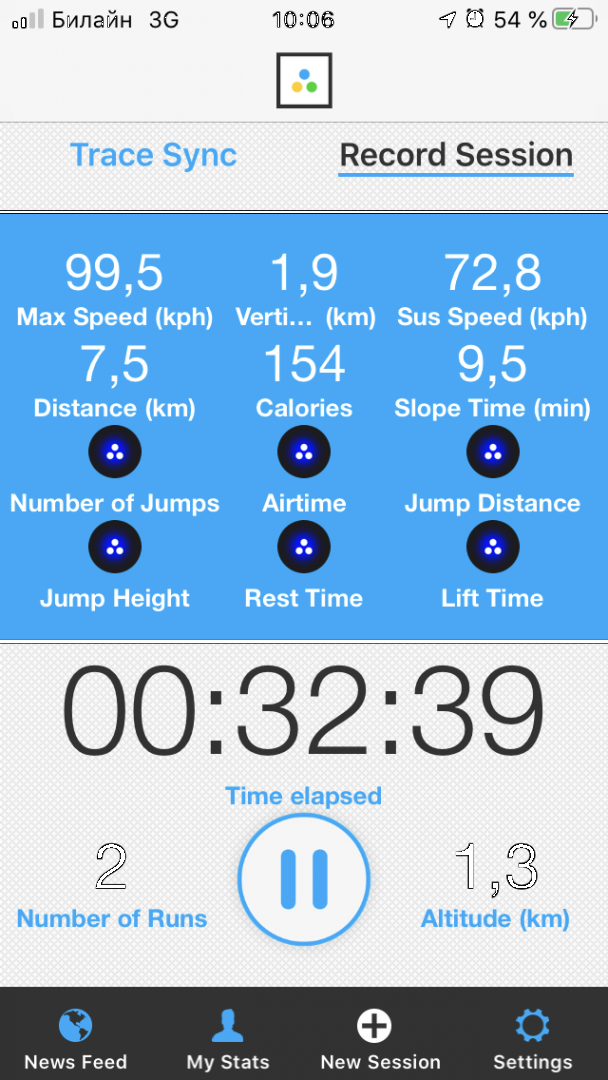Tap the Trace icon above Airtime
The width and height of the screenshot is (608, 1080).
coord(304,452)
